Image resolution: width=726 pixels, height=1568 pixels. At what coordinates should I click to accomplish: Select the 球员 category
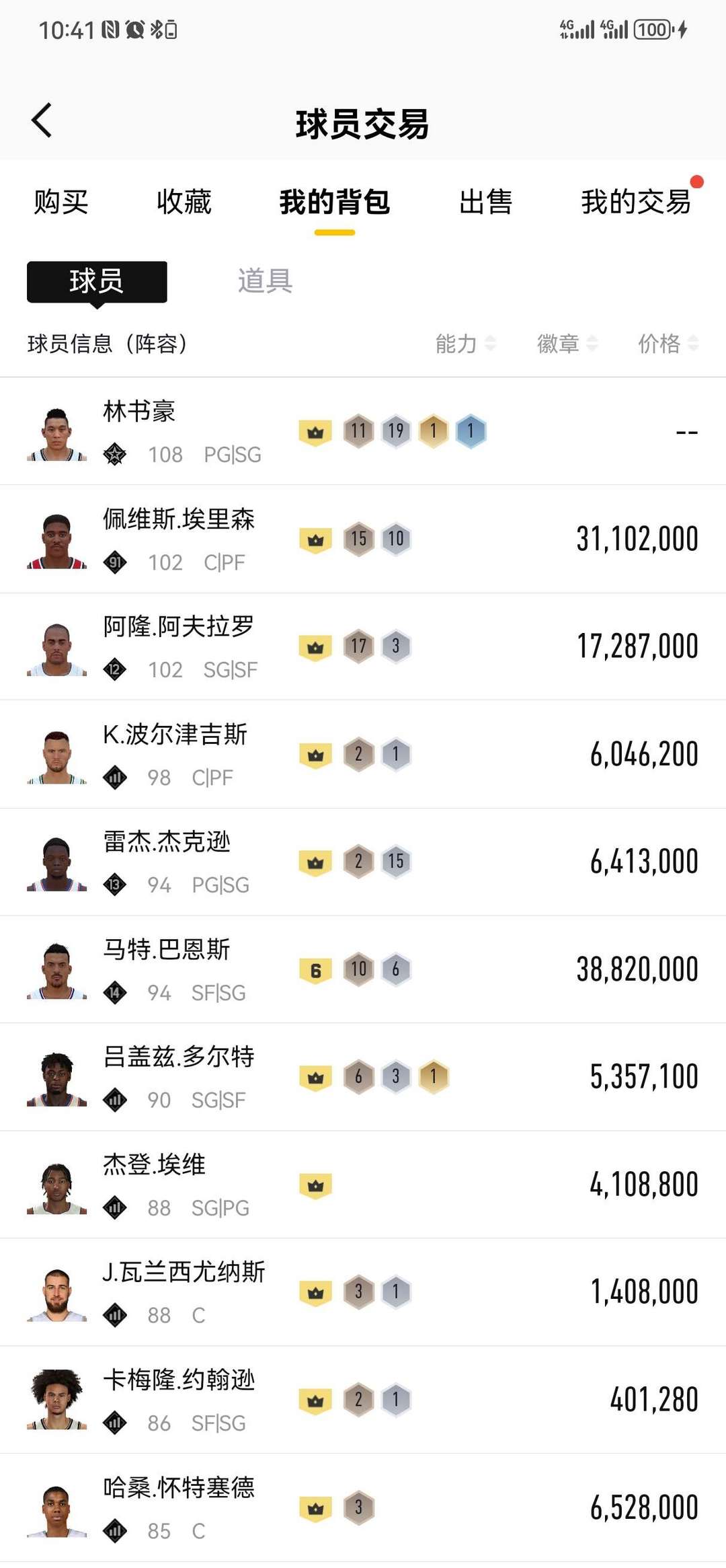coord(97,281)
